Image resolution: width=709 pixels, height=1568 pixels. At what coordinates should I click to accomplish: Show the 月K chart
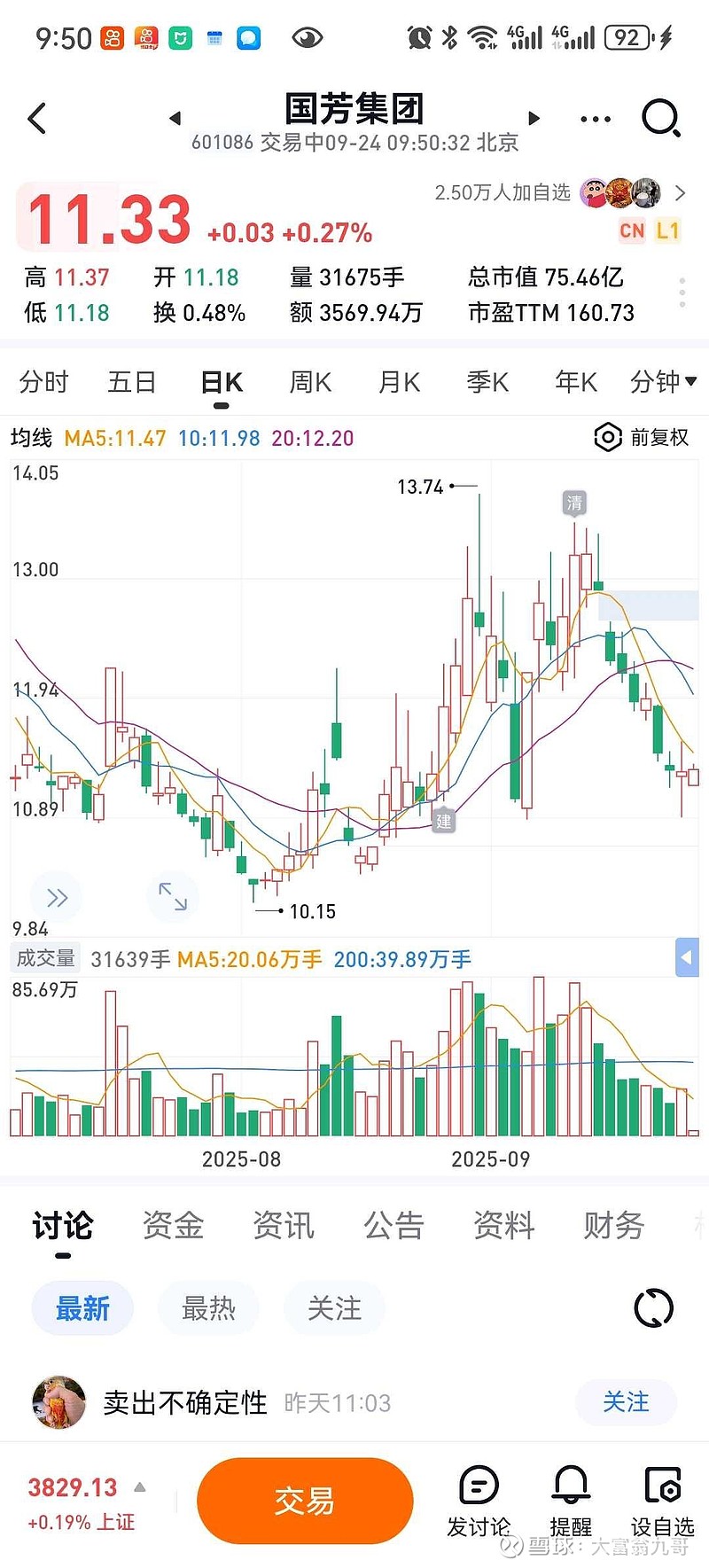[399, 382]
